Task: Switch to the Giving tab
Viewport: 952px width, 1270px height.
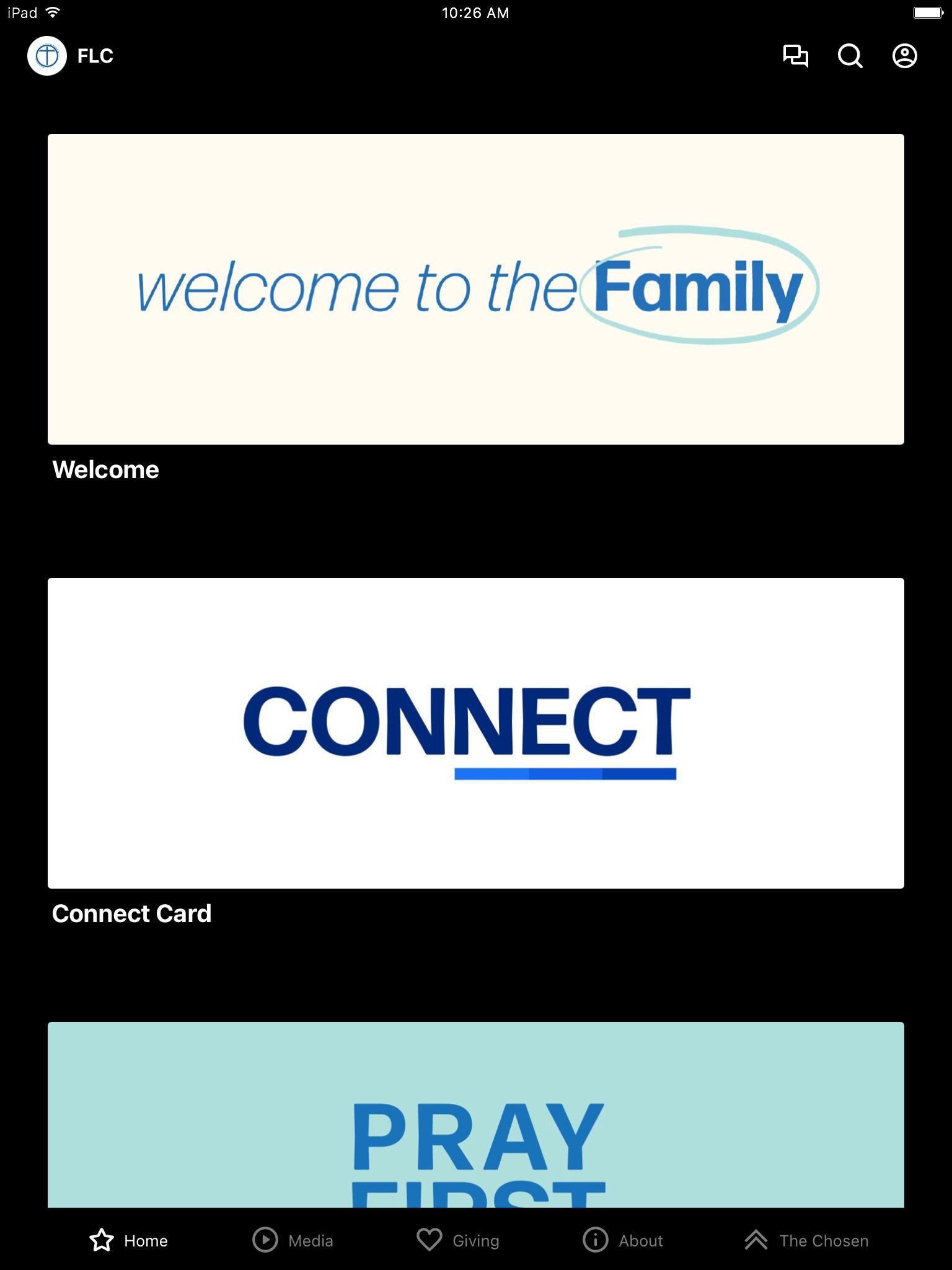Action: click(x=458, y=1240)
